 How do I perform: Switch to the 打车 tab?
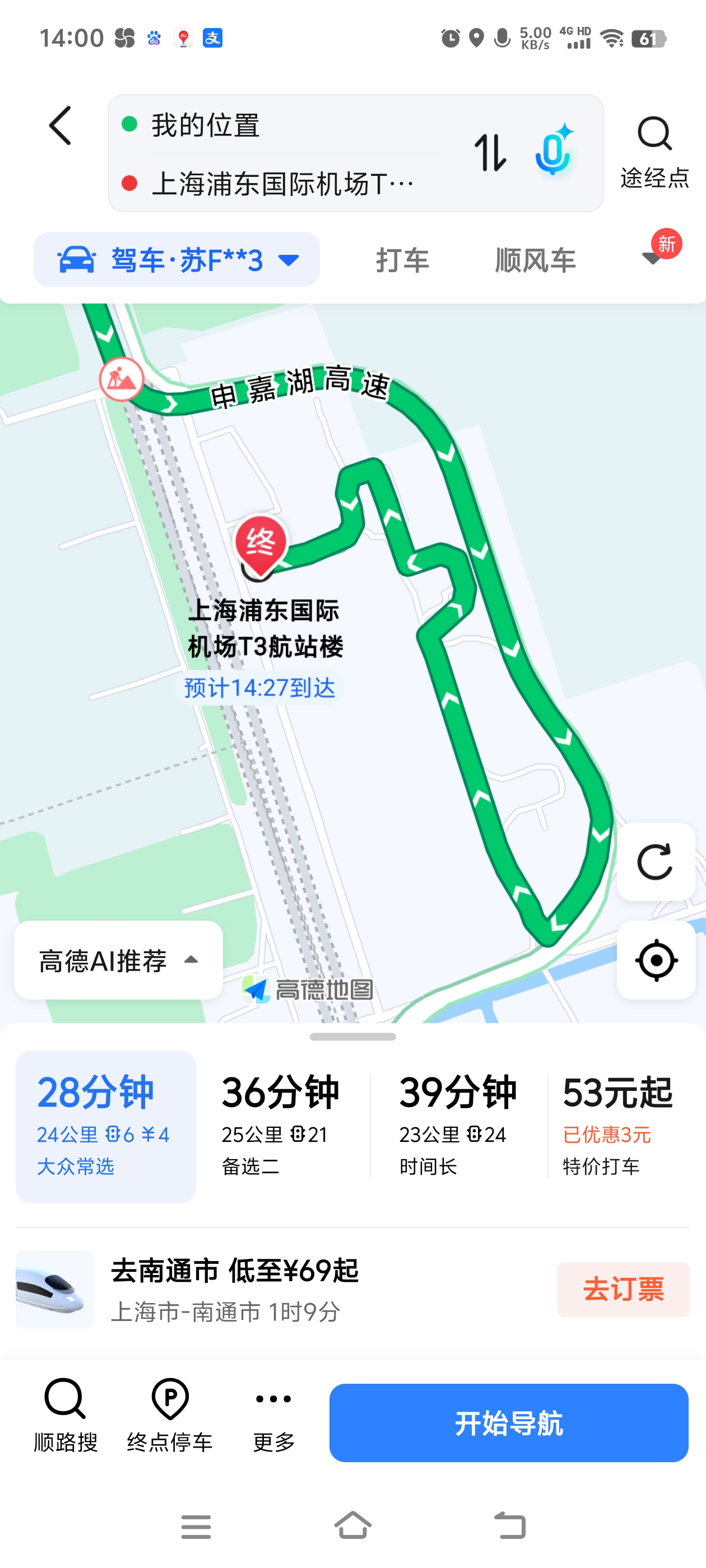(x=402, y=260)
